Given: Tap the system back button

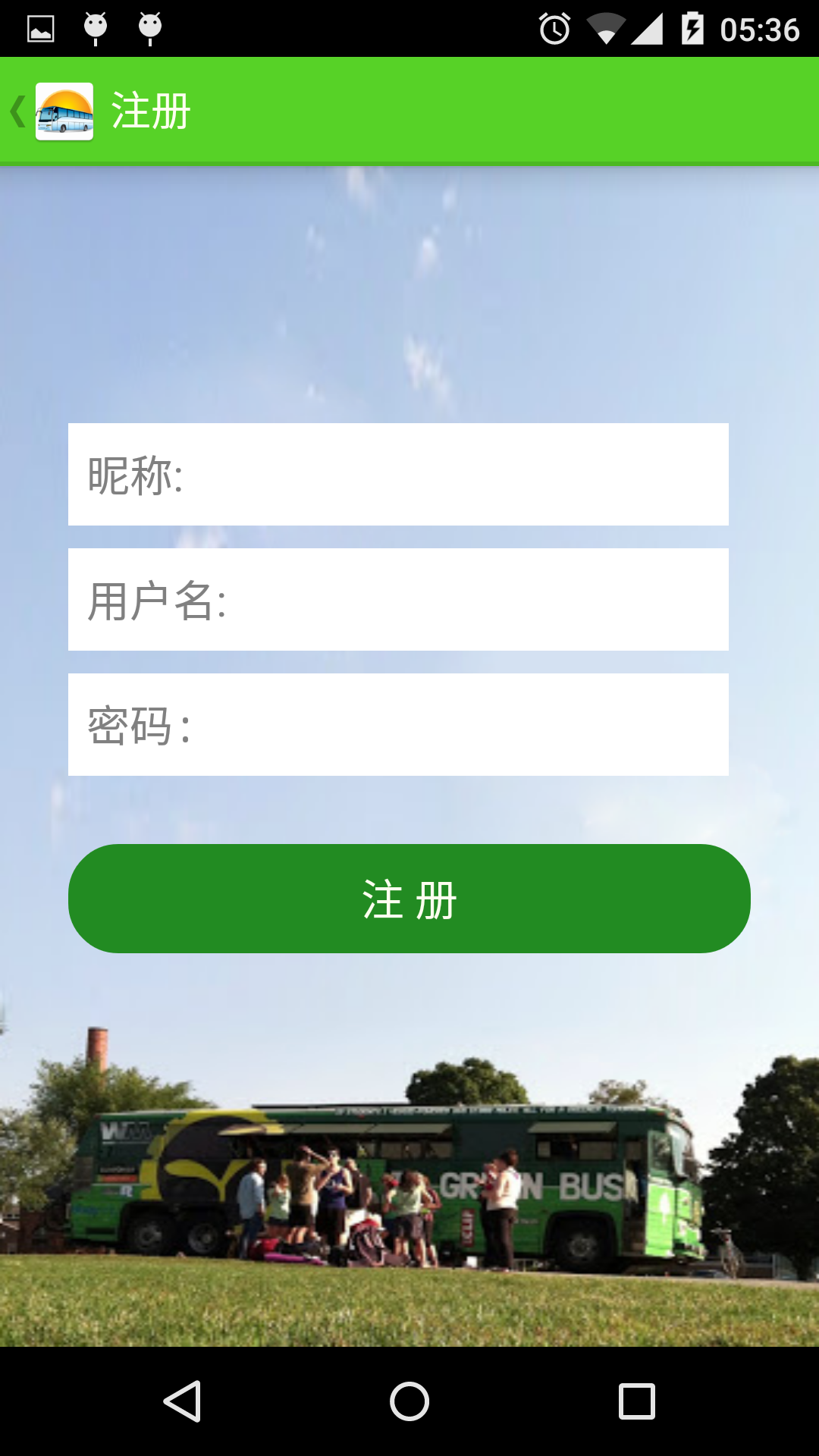Looking at the screenshot, I should pyautogui.click(x=182, y=1401).
